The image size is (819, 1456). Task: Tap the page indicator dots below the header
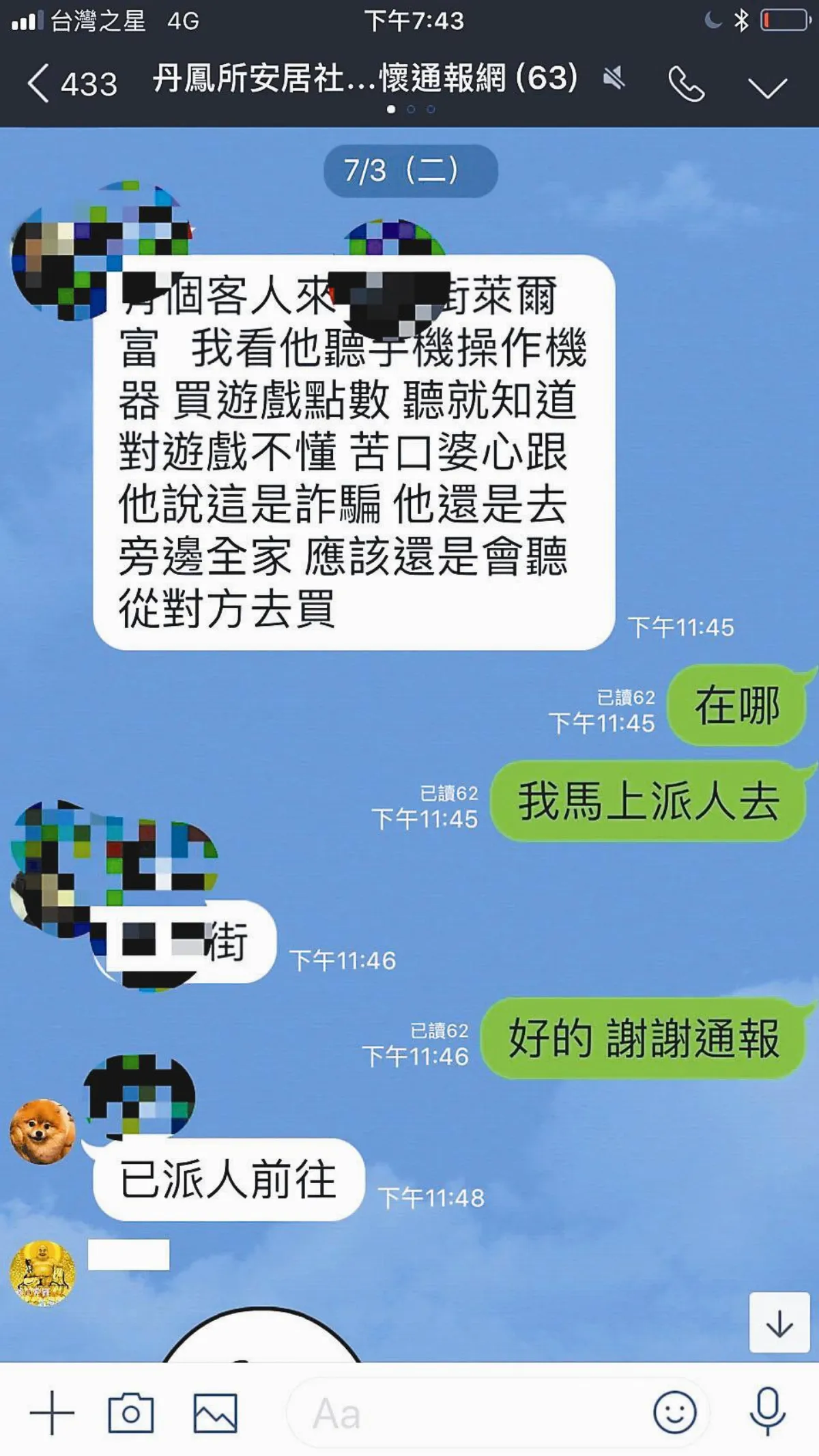(407, 108)
